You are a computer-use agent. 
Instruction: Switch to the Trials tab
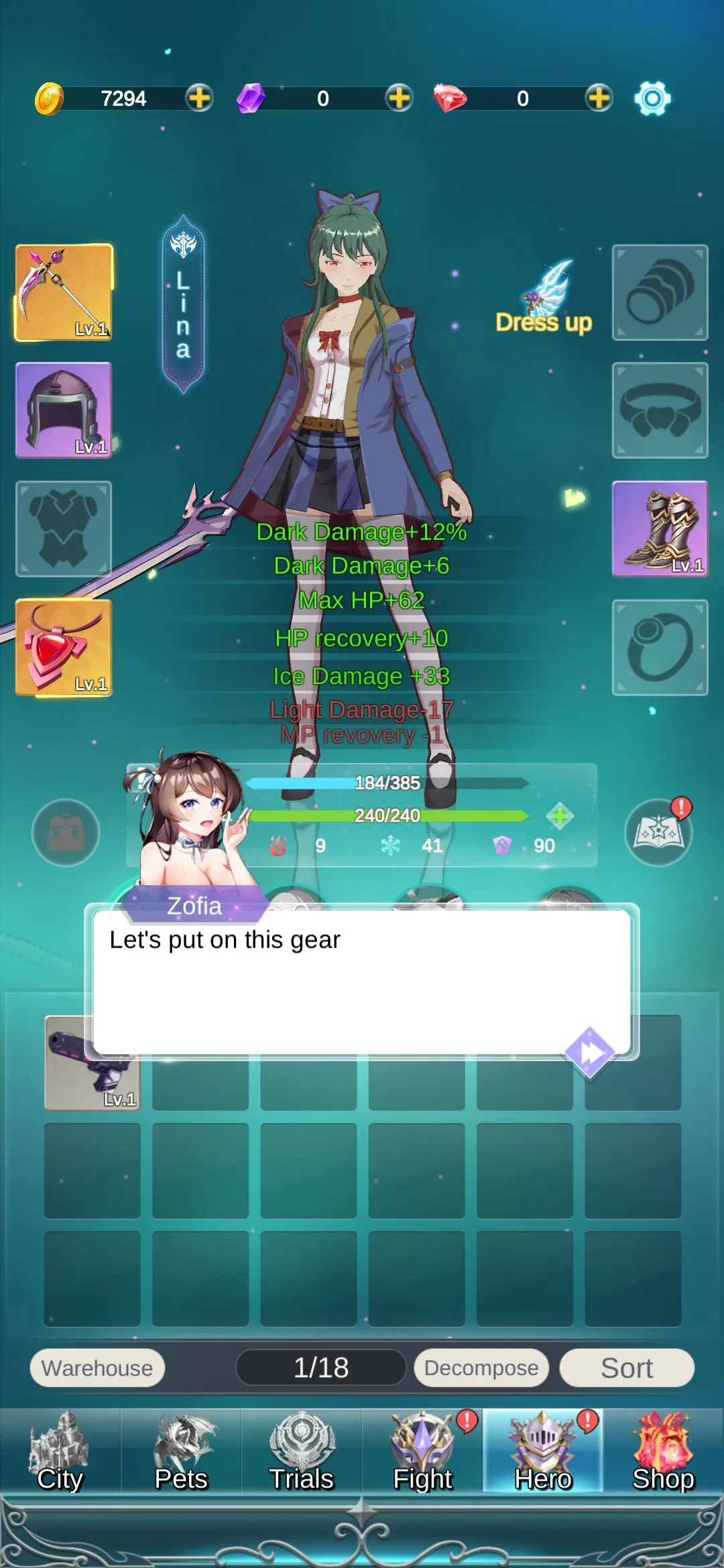[x=302, y=1451]
